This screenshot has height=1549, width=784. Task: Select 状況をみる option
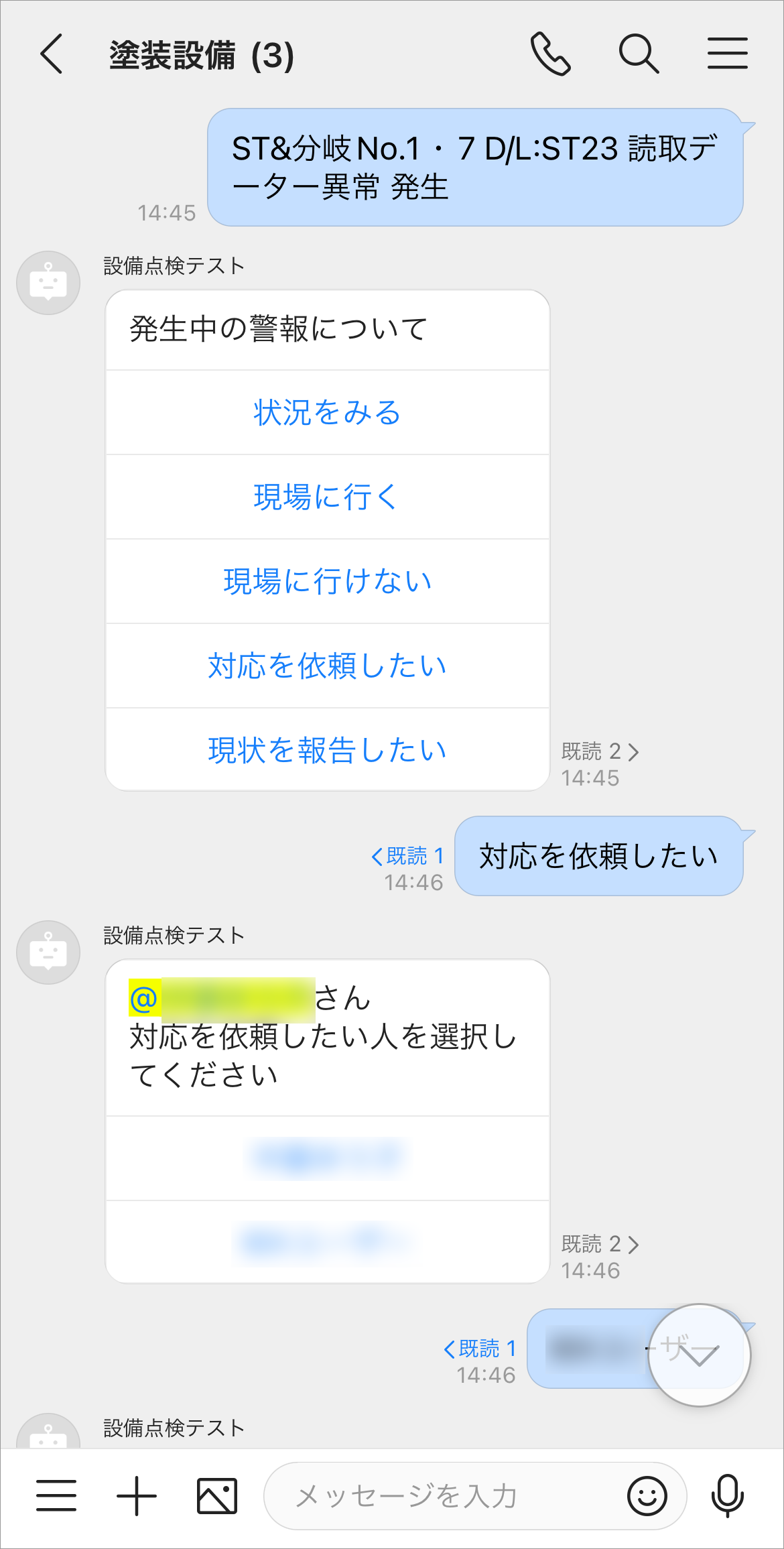(327, 413)
